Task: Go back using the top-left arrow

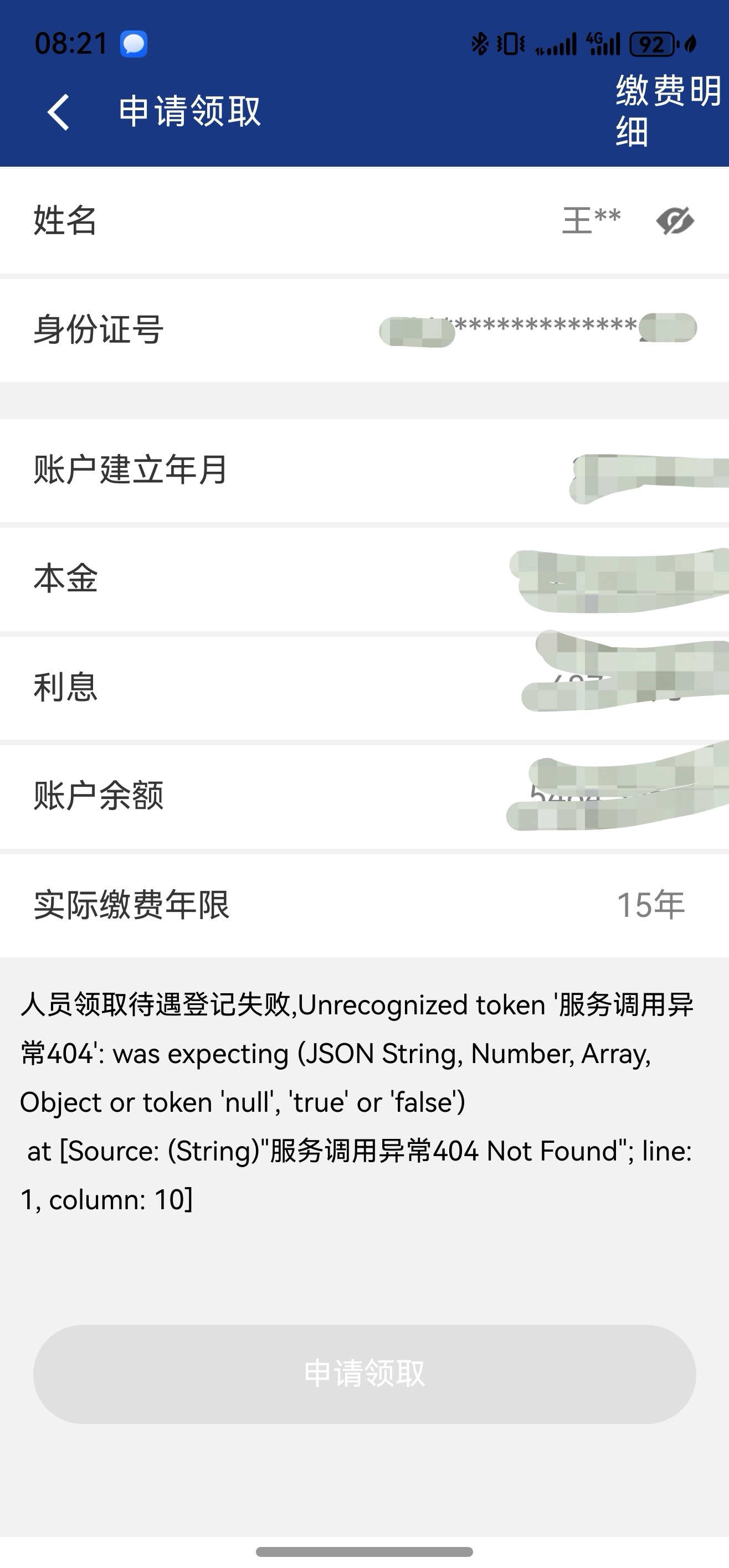Action: coord(59,112)
